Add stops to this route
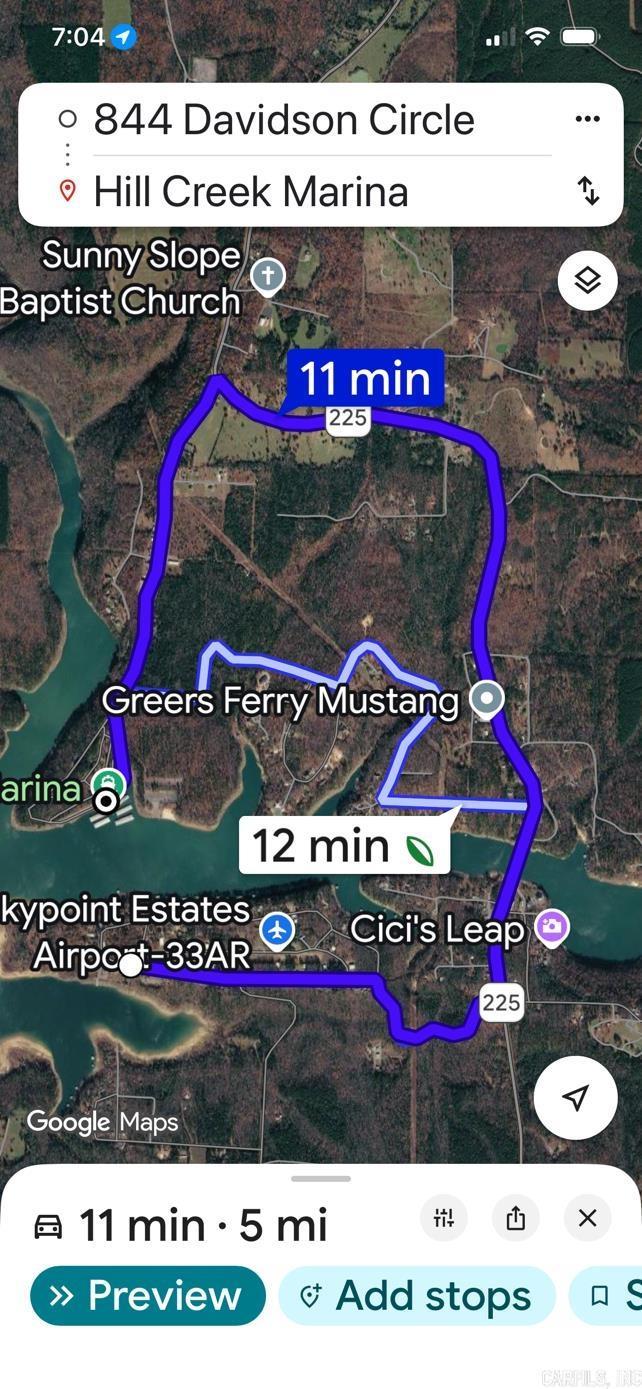 (416, 1296)
